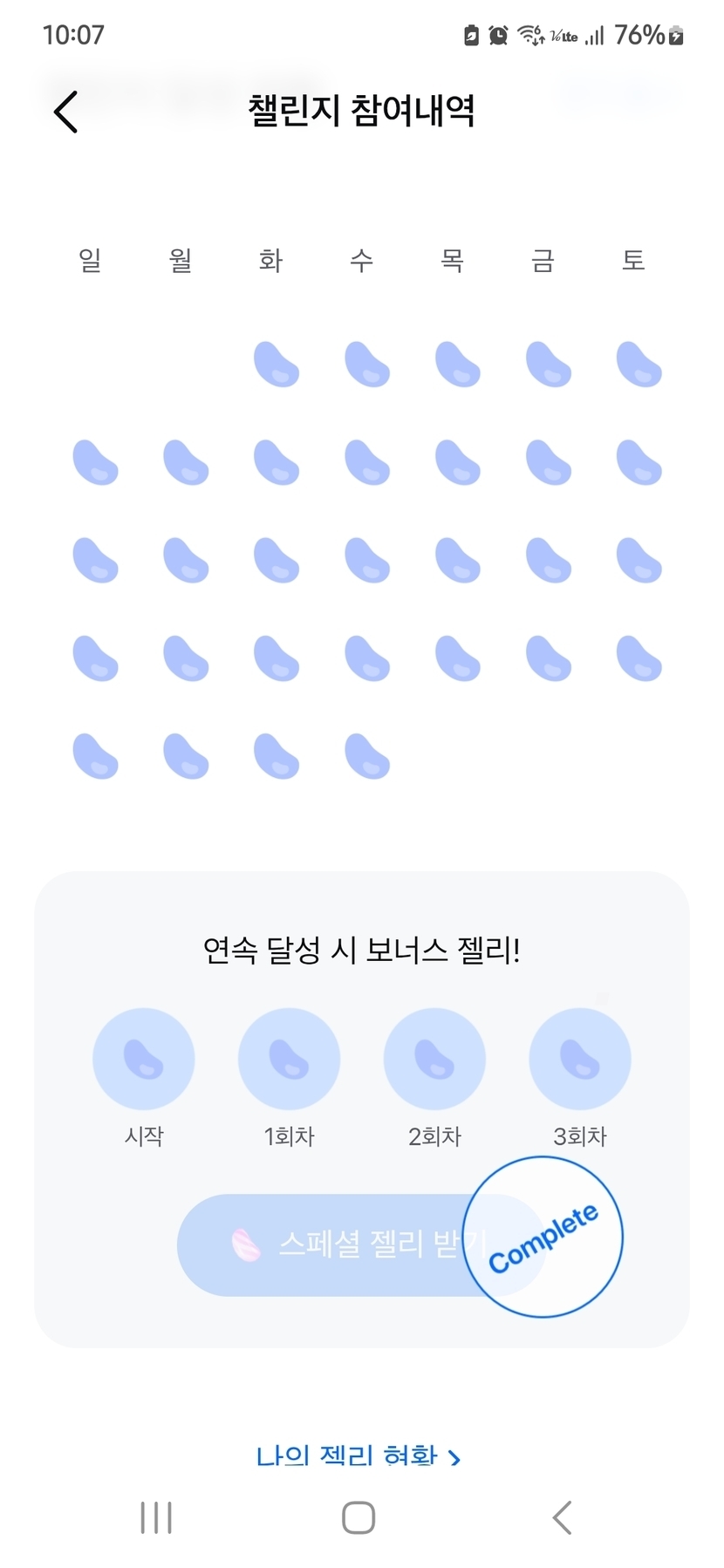Tap the system back button
This screenshot has width=724, height=1568.
point(563,1517)
